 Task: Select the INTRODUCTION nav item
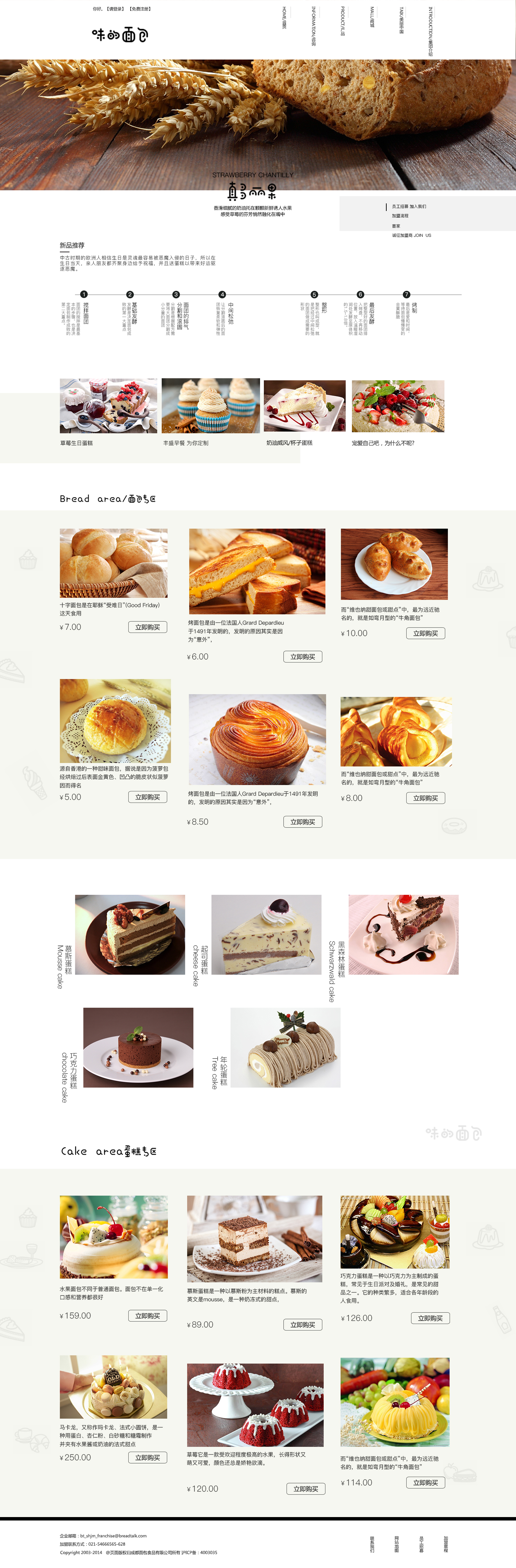(430, 31)
